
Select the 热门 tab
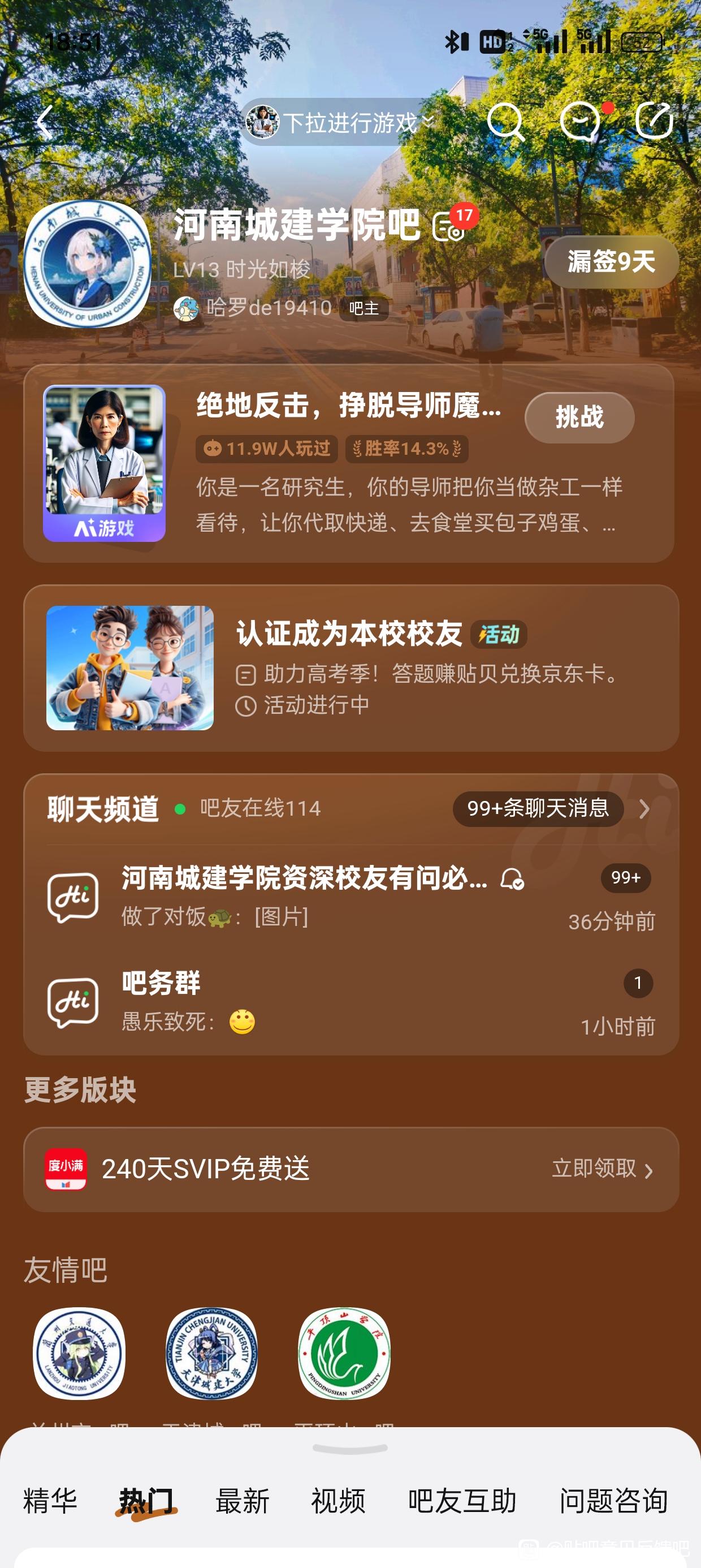pyautogui.click(x=146, y=1501)
